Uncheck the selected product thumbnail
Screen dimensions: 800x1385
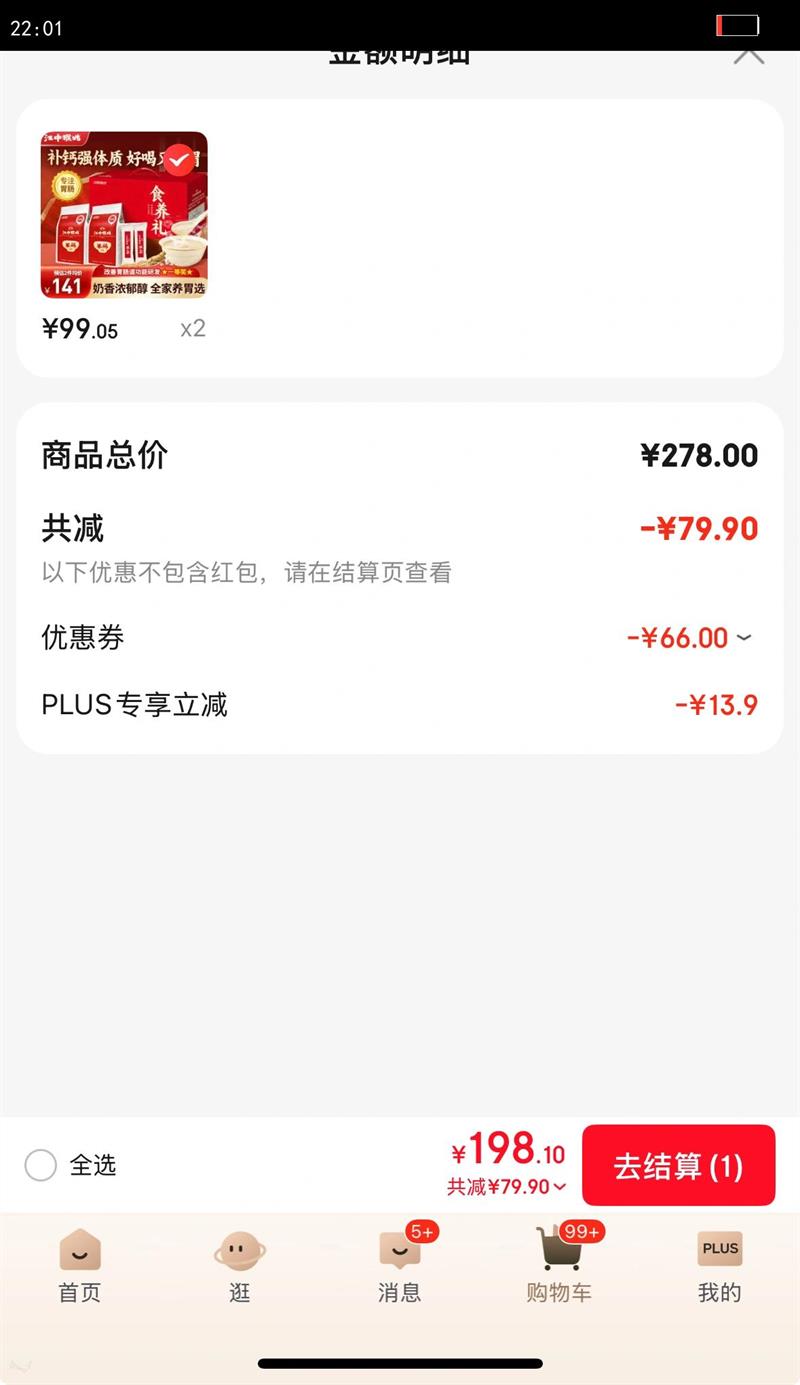179,160
